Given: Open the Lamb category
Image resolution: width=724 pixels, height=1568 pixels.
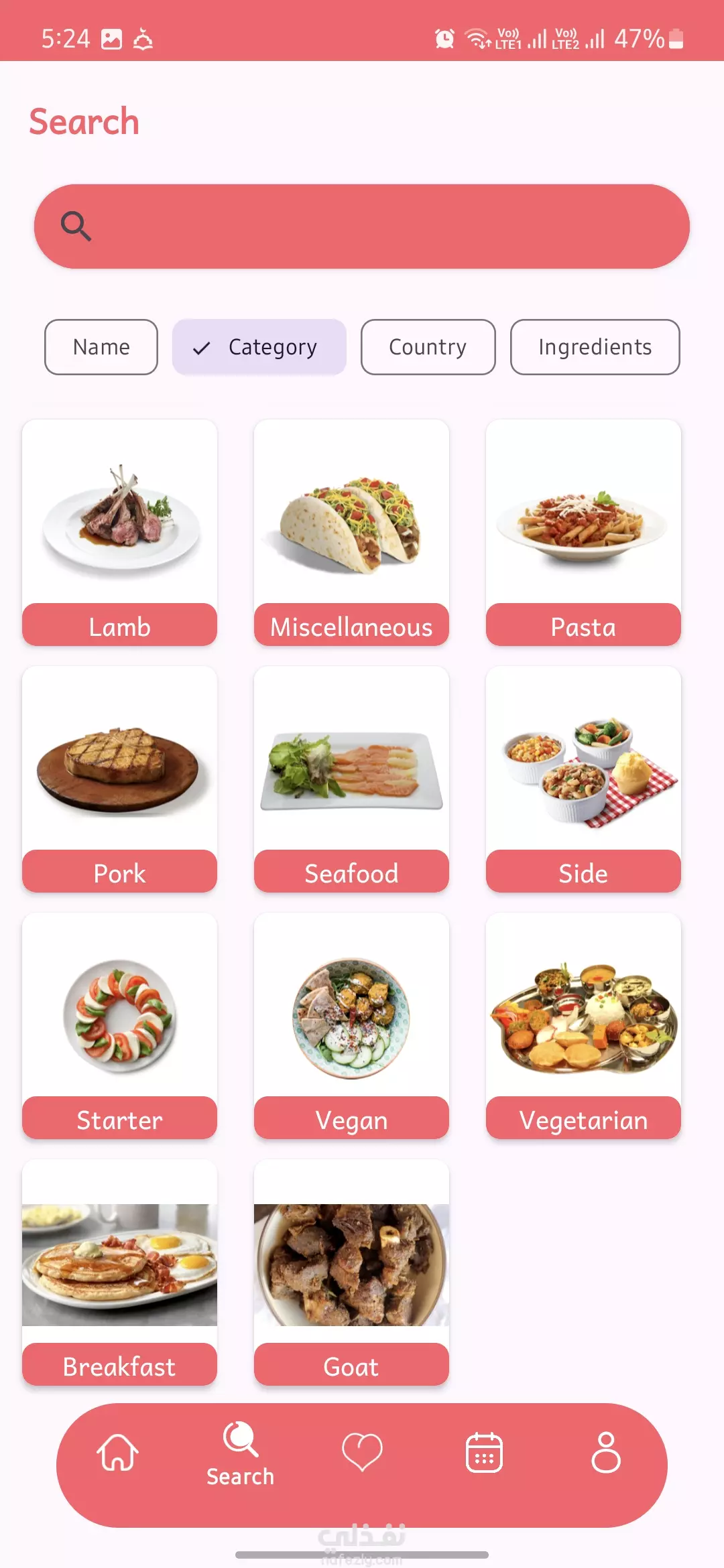Looking at the screenshot, I should (x=119, y=533).
